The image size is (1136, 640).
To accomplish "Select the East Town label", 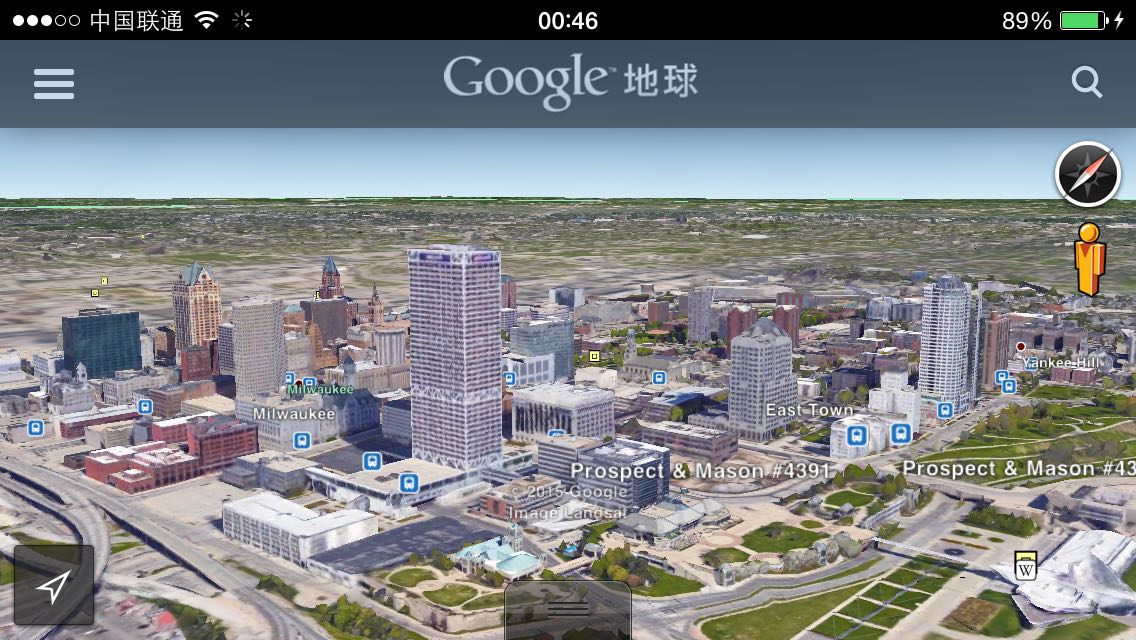I will pyautogui.click(x=809, y=410).
